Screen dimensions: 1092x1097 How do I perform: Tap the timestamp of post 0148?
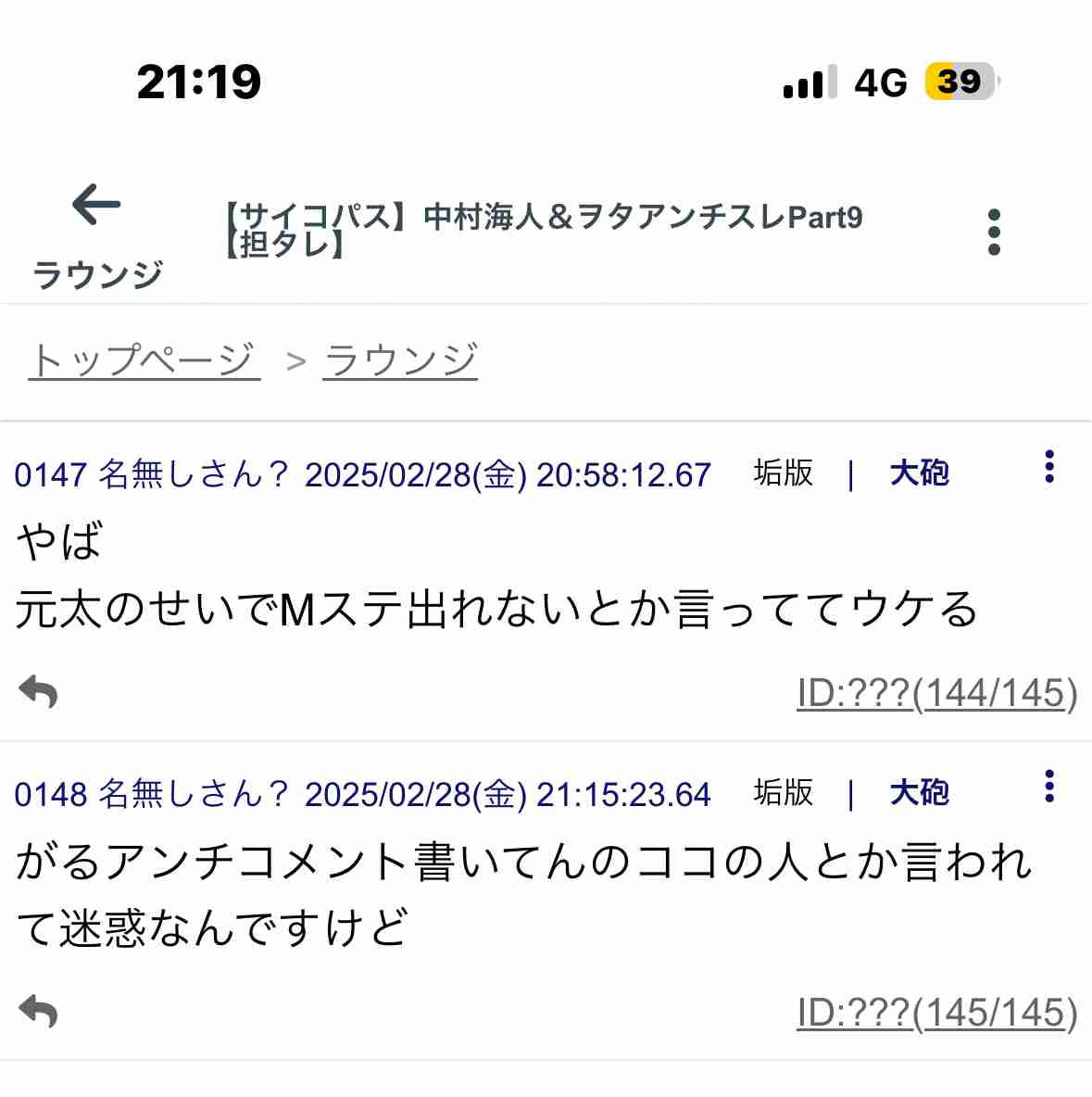pos(508,795)
